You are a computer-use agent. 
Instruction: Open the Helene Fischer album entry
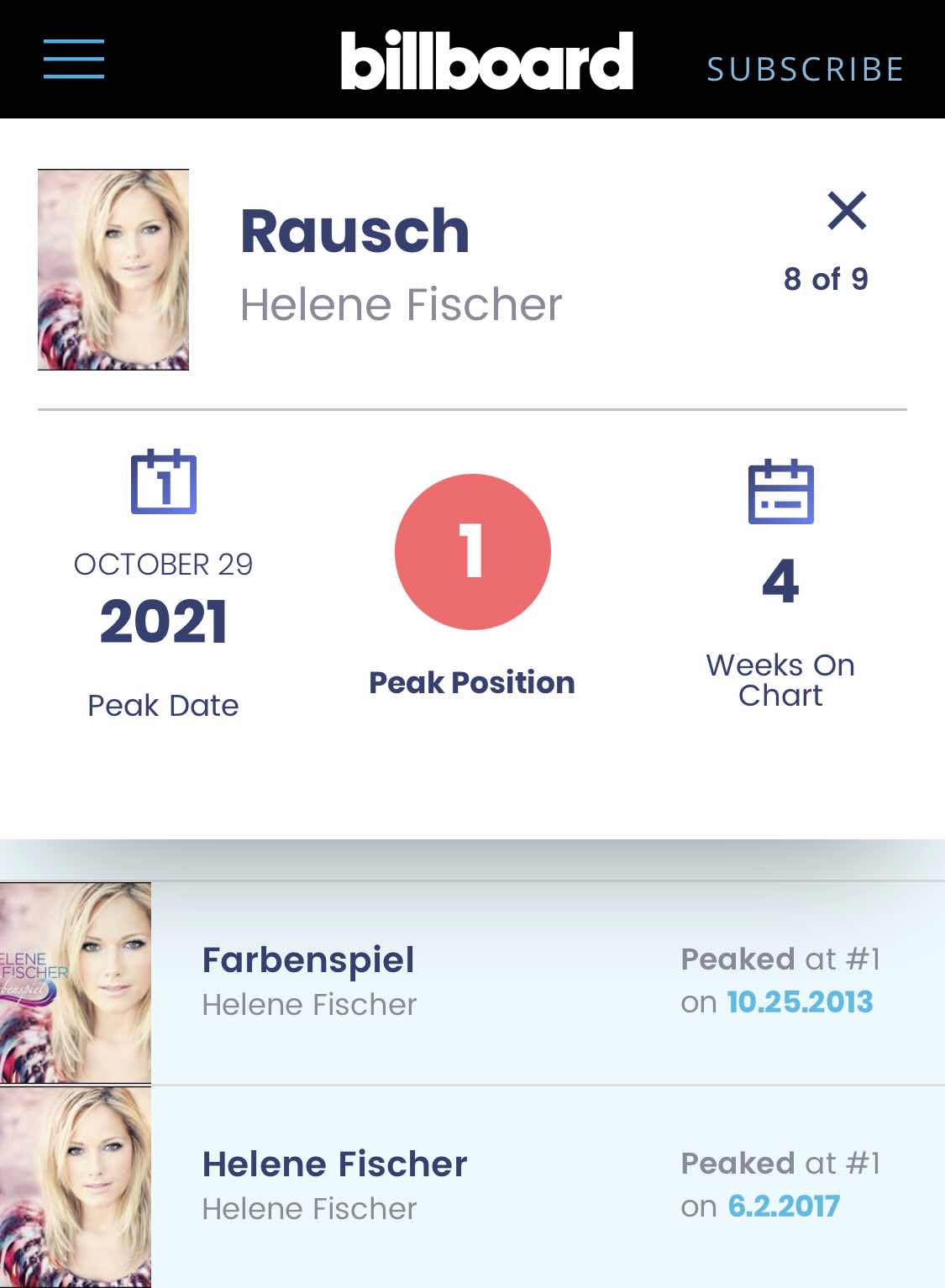[334, 1164]
